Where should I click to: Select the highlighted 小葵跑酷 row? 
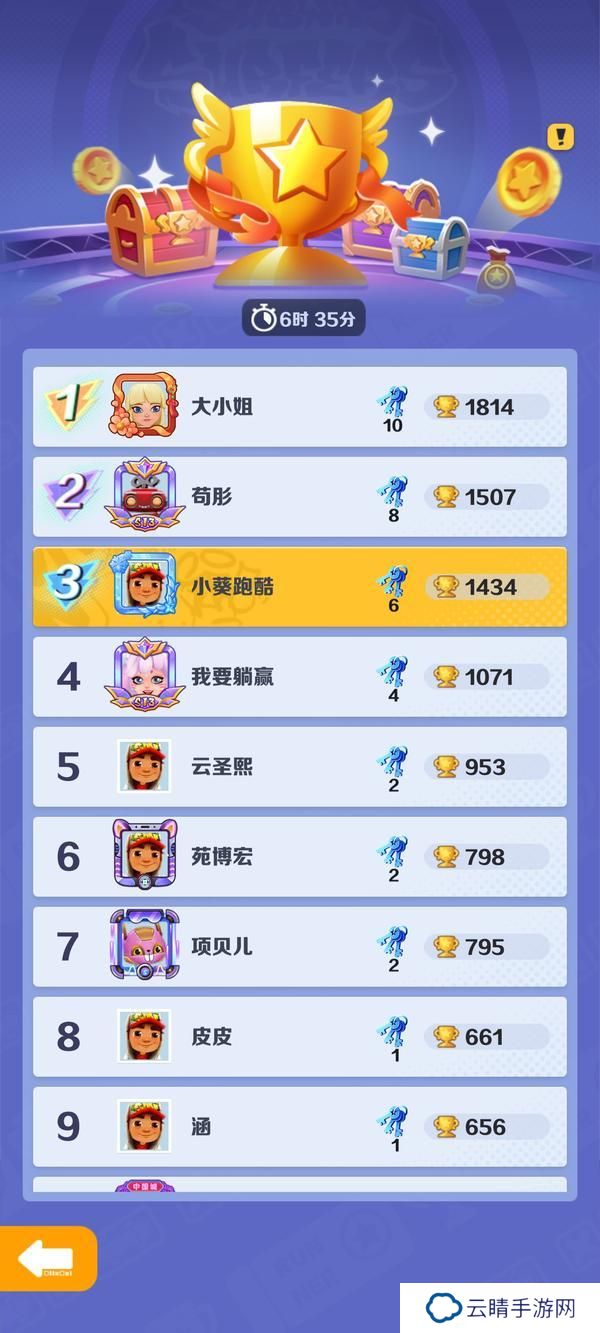coord(300,586)
